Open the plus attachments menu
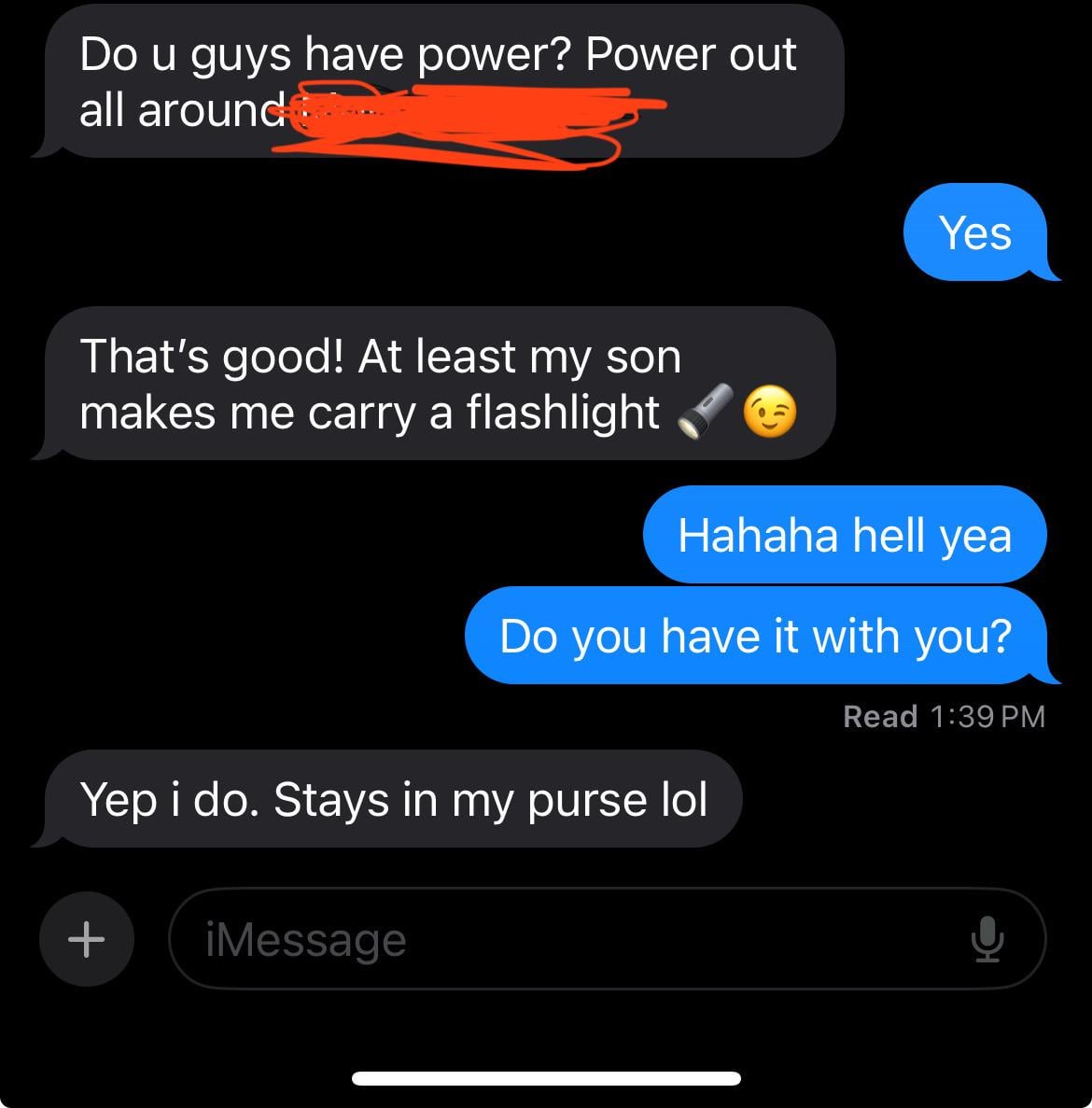 tap(86, 938)
